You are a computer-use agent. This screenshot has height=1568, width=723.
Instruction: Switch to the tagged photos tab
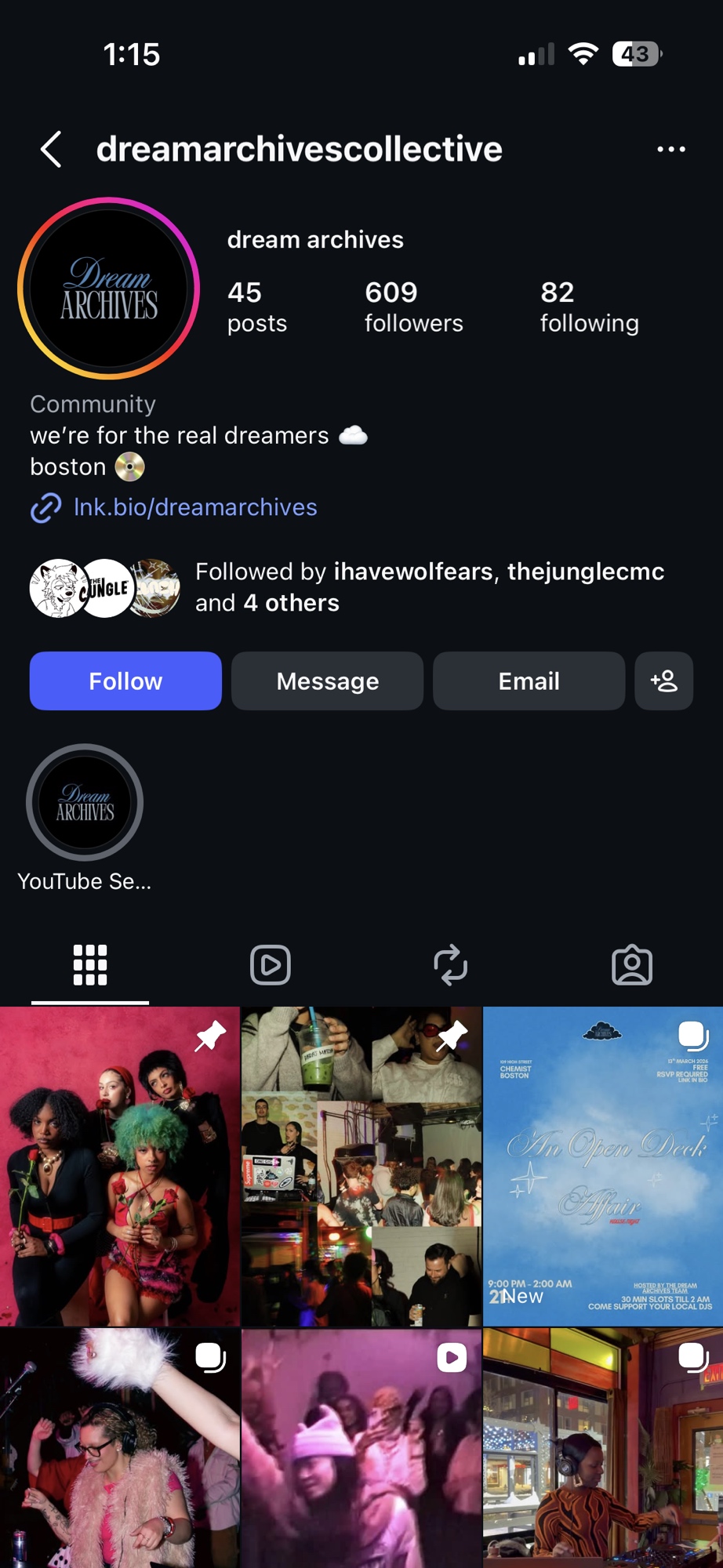(x=632, y=964)
